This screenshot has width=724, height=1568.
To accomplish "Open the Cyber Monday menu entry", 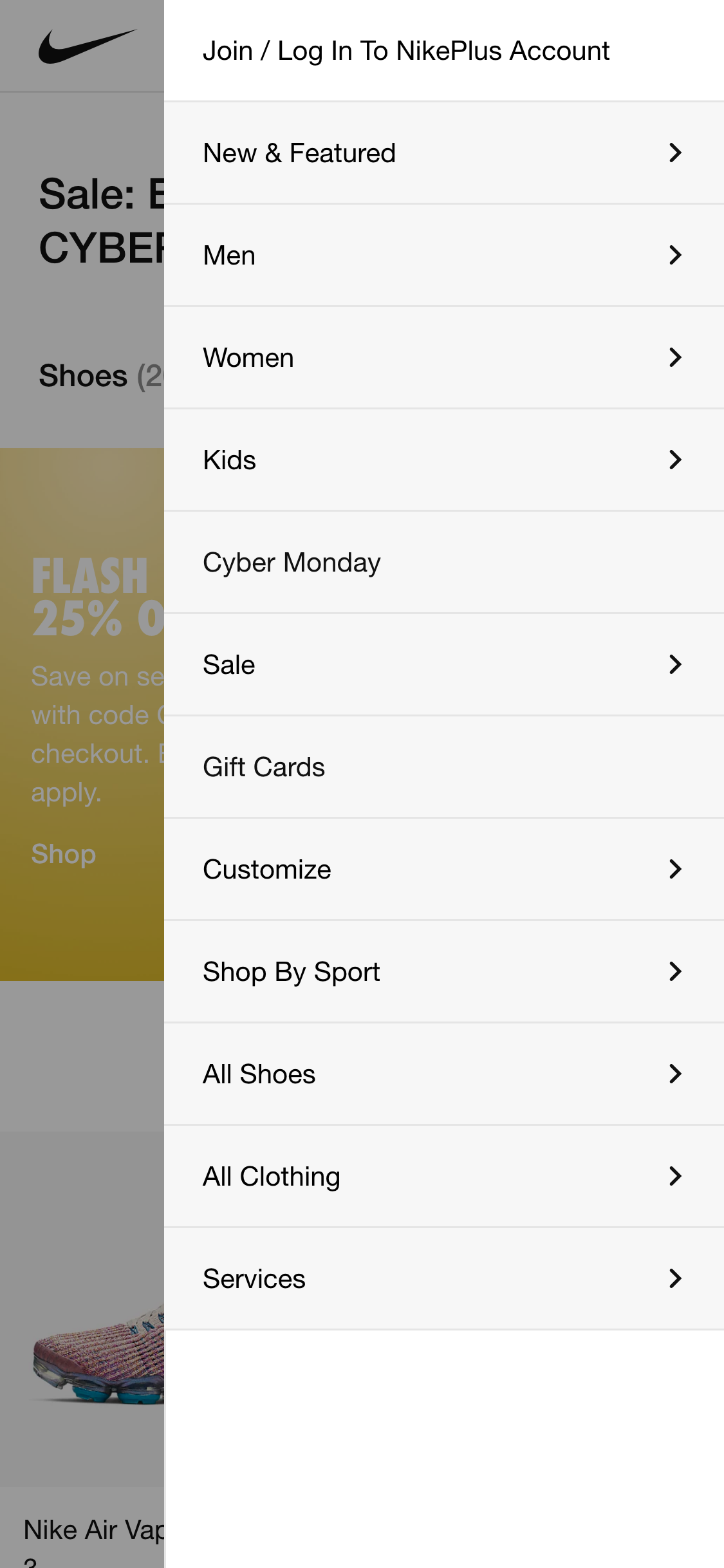I will click(x=292, y=561).
